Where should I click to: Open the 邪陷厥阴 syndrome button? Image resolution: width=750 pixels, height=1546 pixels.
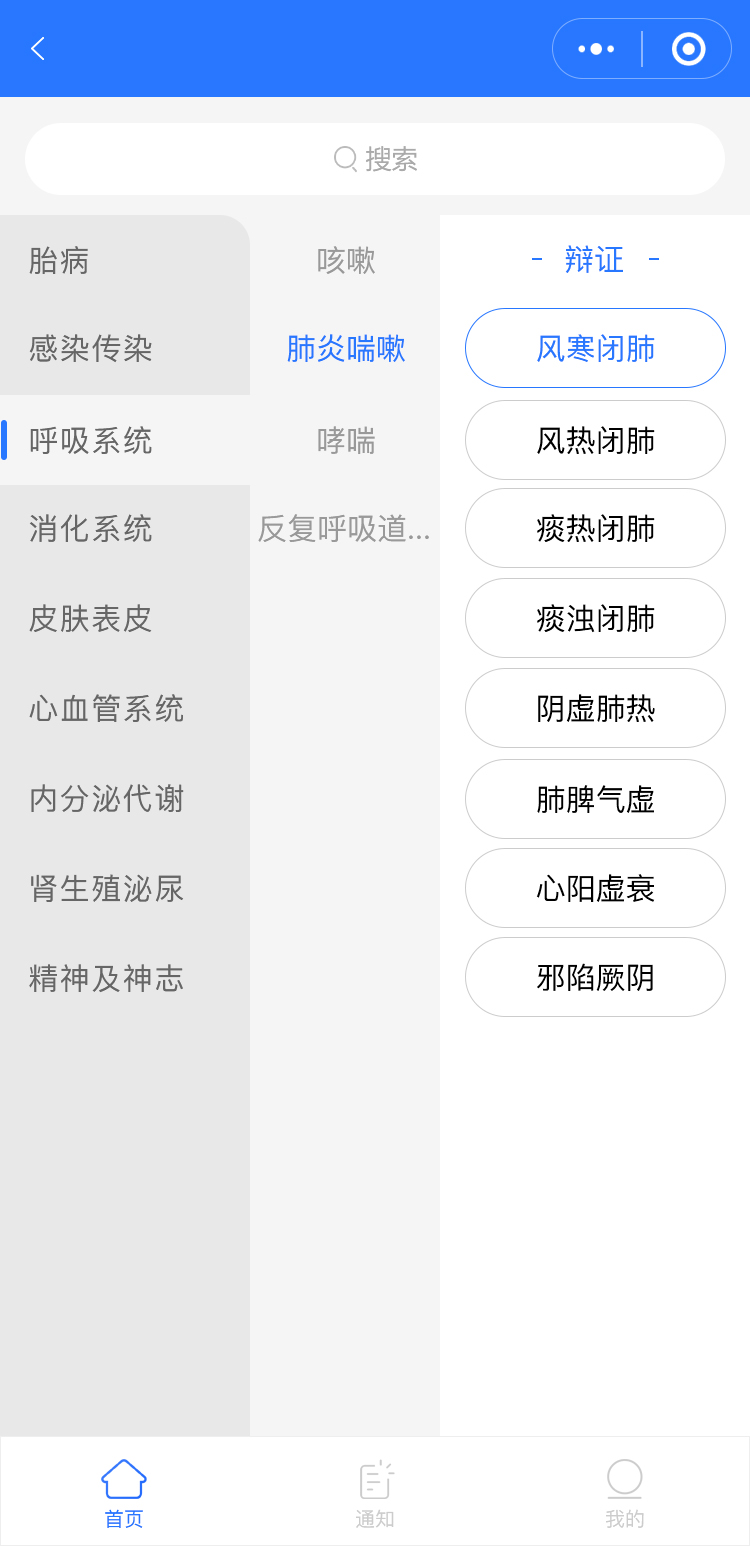(595, 977)
